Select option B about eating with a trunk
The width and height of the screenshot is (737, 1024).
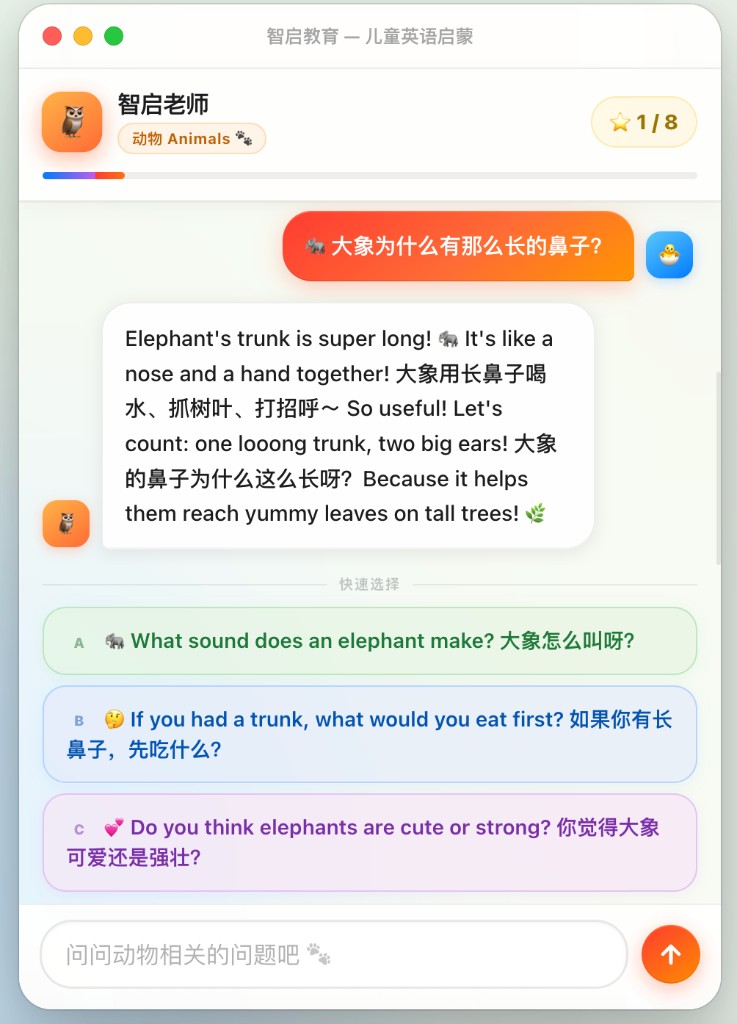click(370, 733)
